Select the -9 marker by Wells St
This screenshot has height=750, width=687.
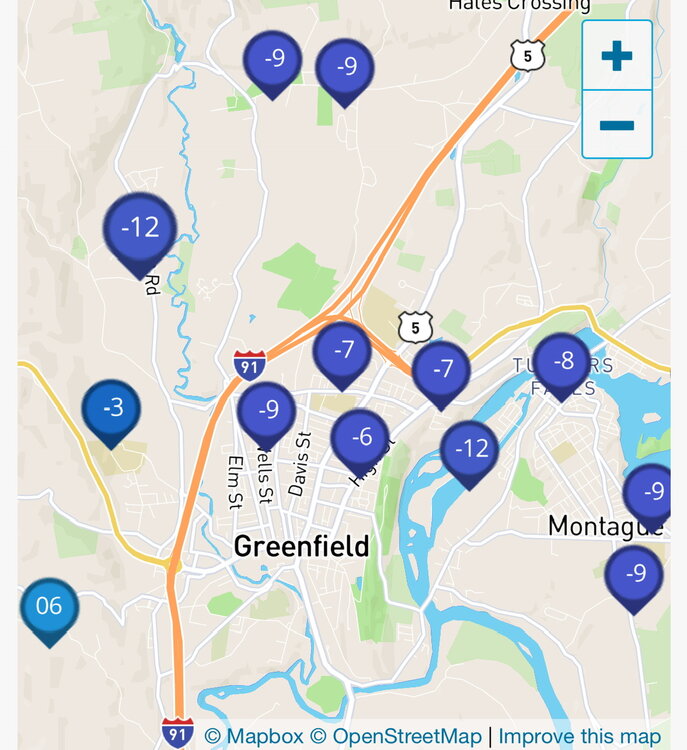pos(267,411)
